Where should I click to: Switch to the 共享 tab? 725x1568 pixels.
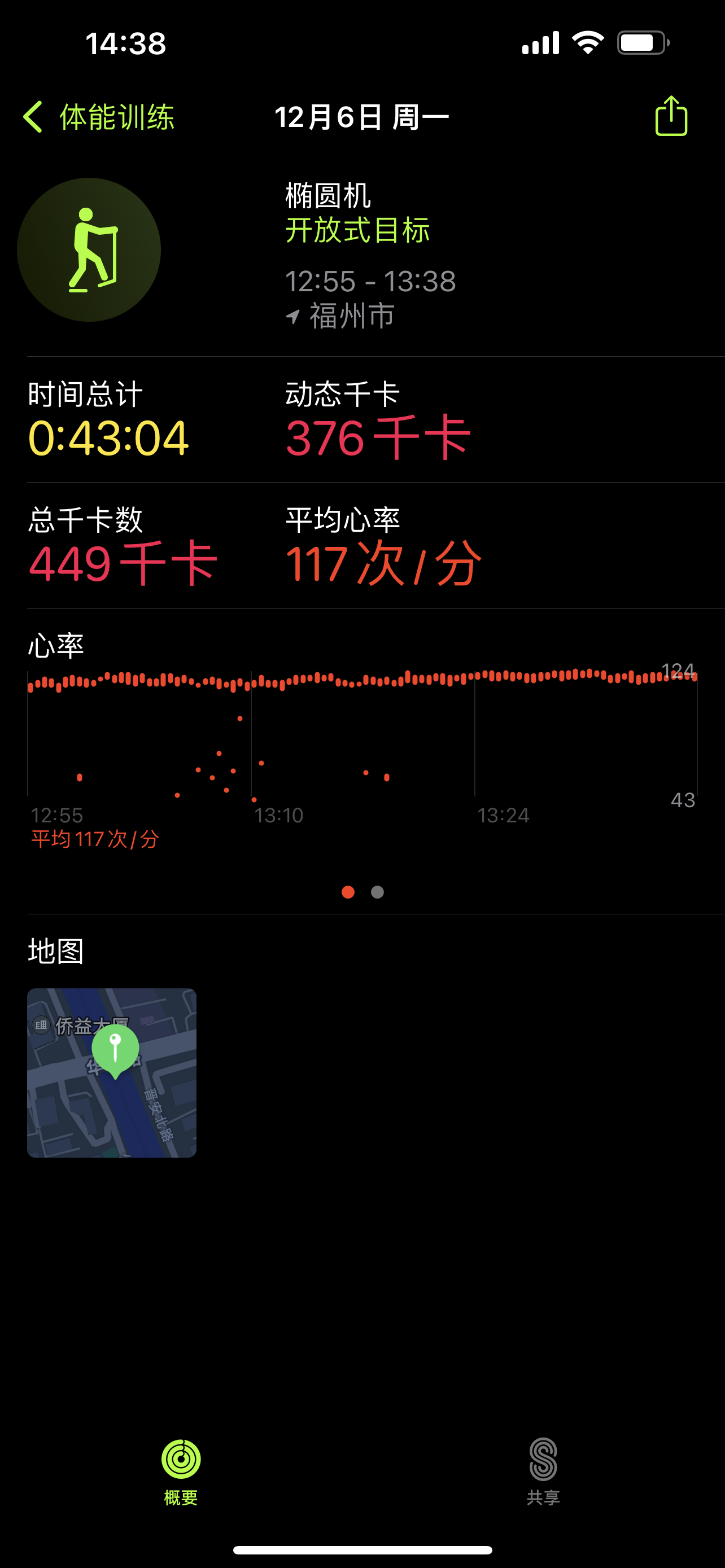coord(543,1471)
